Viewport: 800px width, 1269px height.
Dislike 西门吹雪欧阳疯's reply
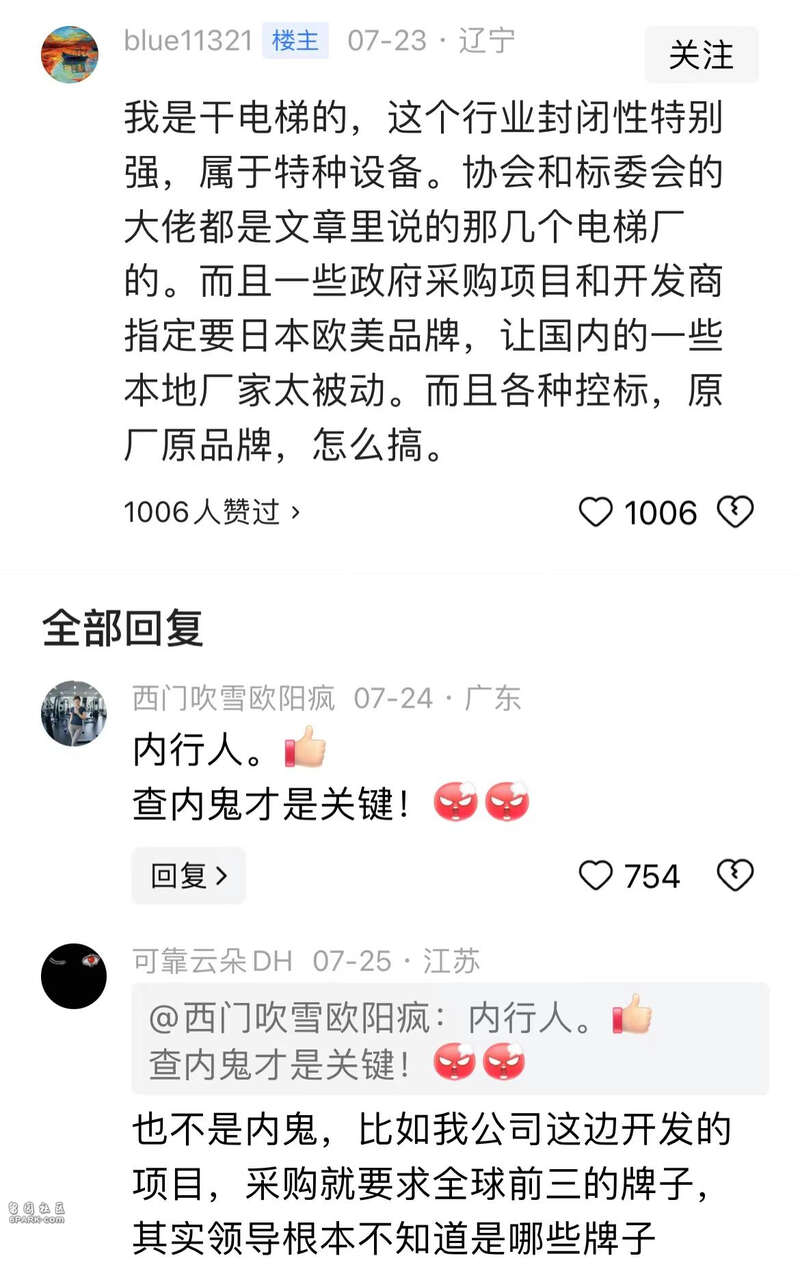(x=735, y=876)
